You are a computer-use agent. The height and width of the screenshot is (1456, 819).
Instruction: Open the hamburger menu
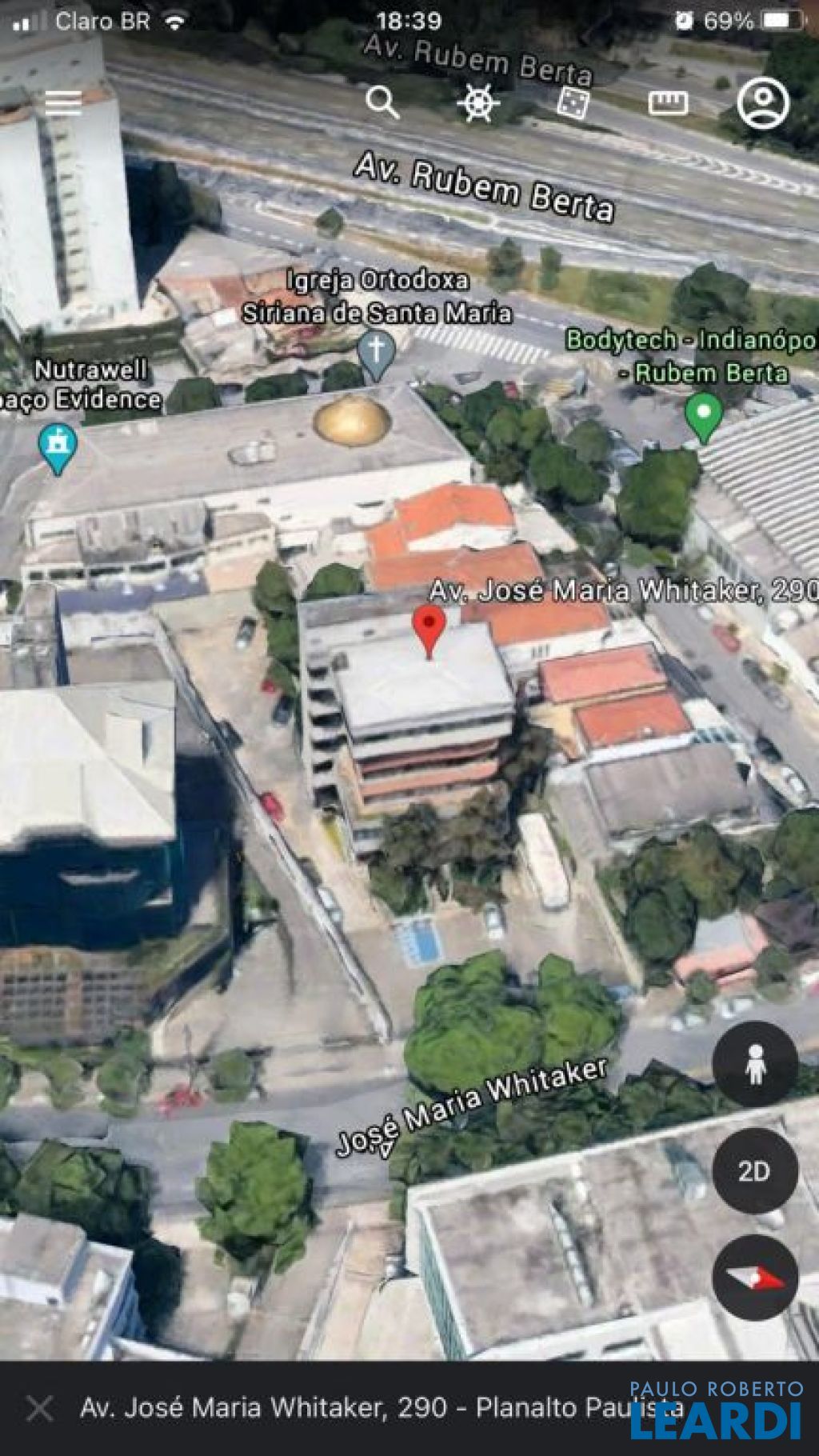point(63,104)
